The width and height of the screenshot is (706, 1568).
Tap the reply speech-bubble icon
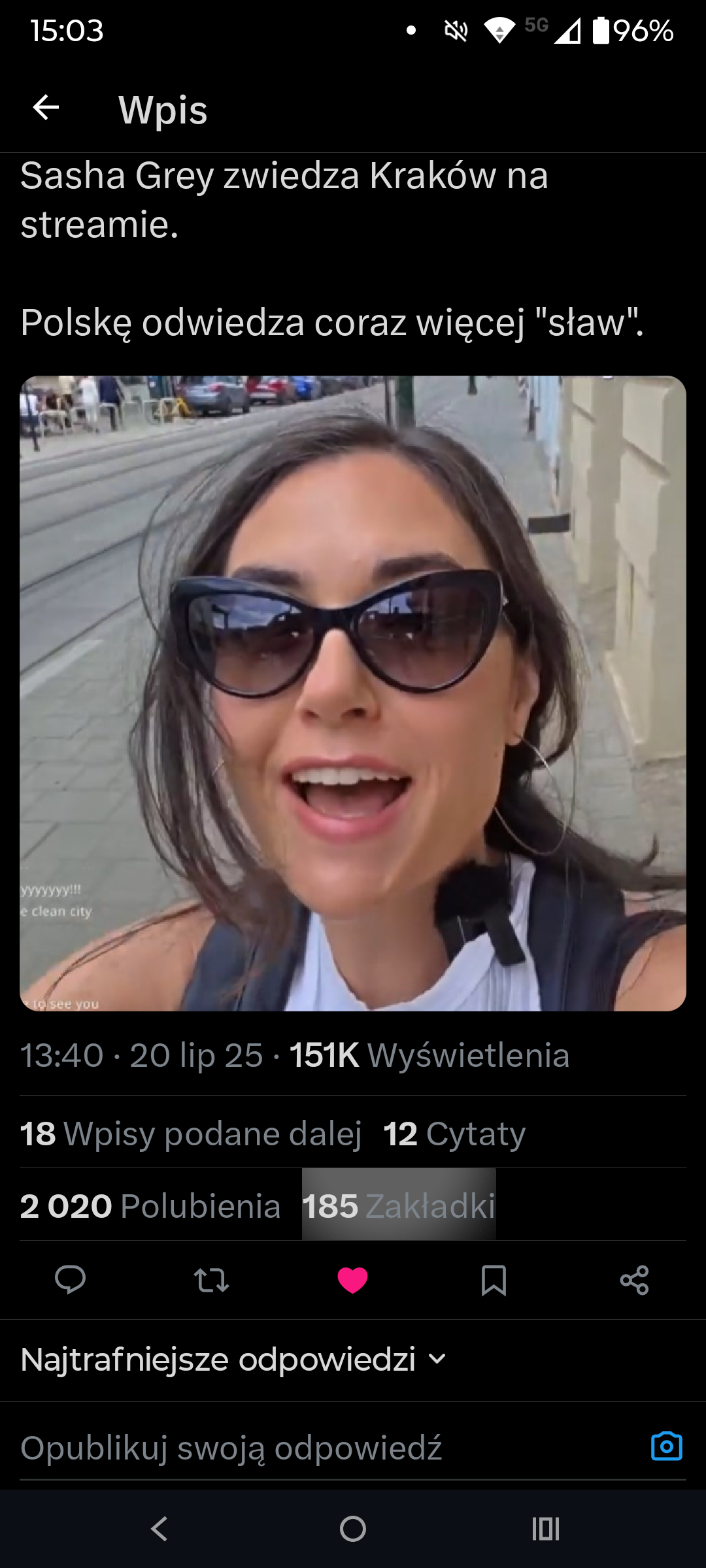pos(70,1280)
